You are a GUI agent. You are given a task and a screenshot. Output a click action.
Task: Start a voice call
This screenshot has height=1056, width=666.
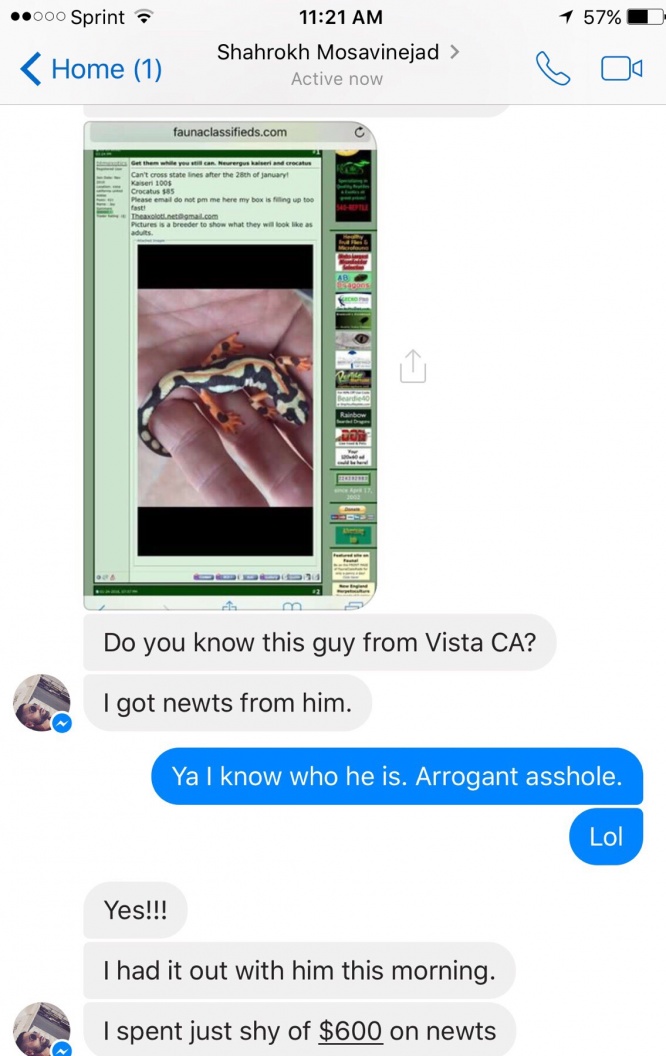553,69
